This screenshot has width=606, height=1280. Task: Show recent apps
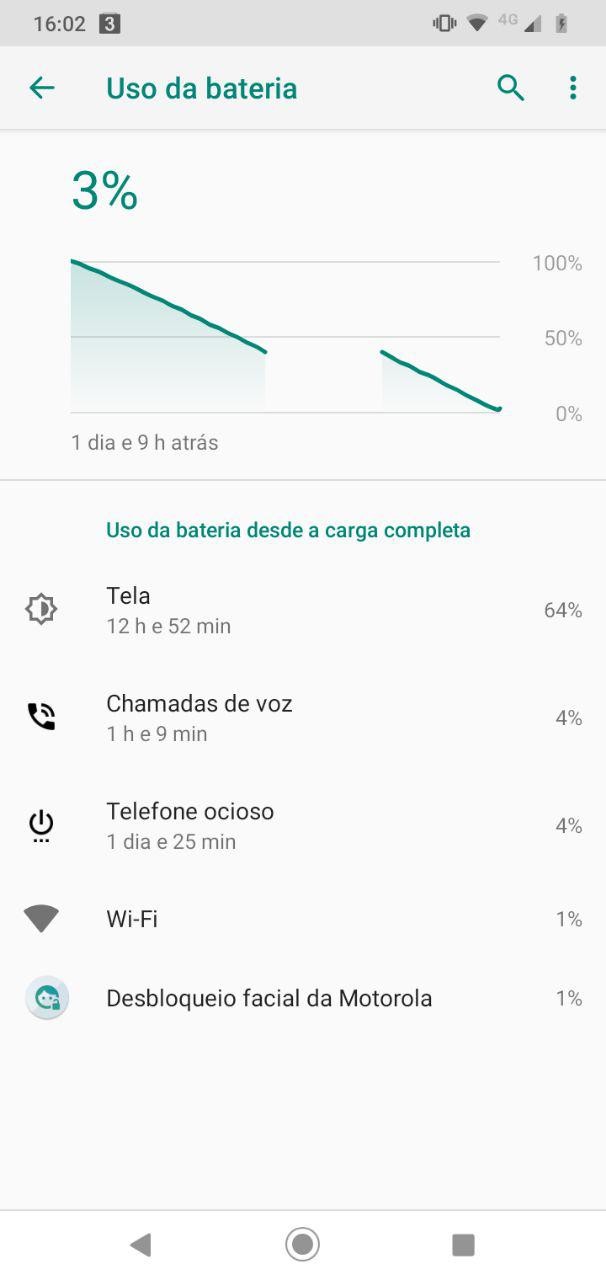pyautogui.click(x=463, y=1244)
